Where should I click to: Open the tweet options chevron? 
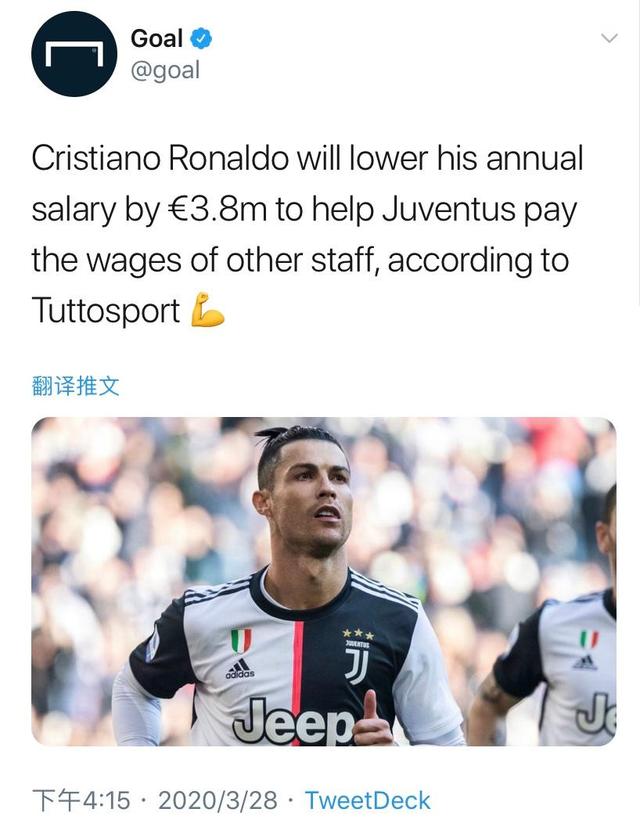pos(607,38)
